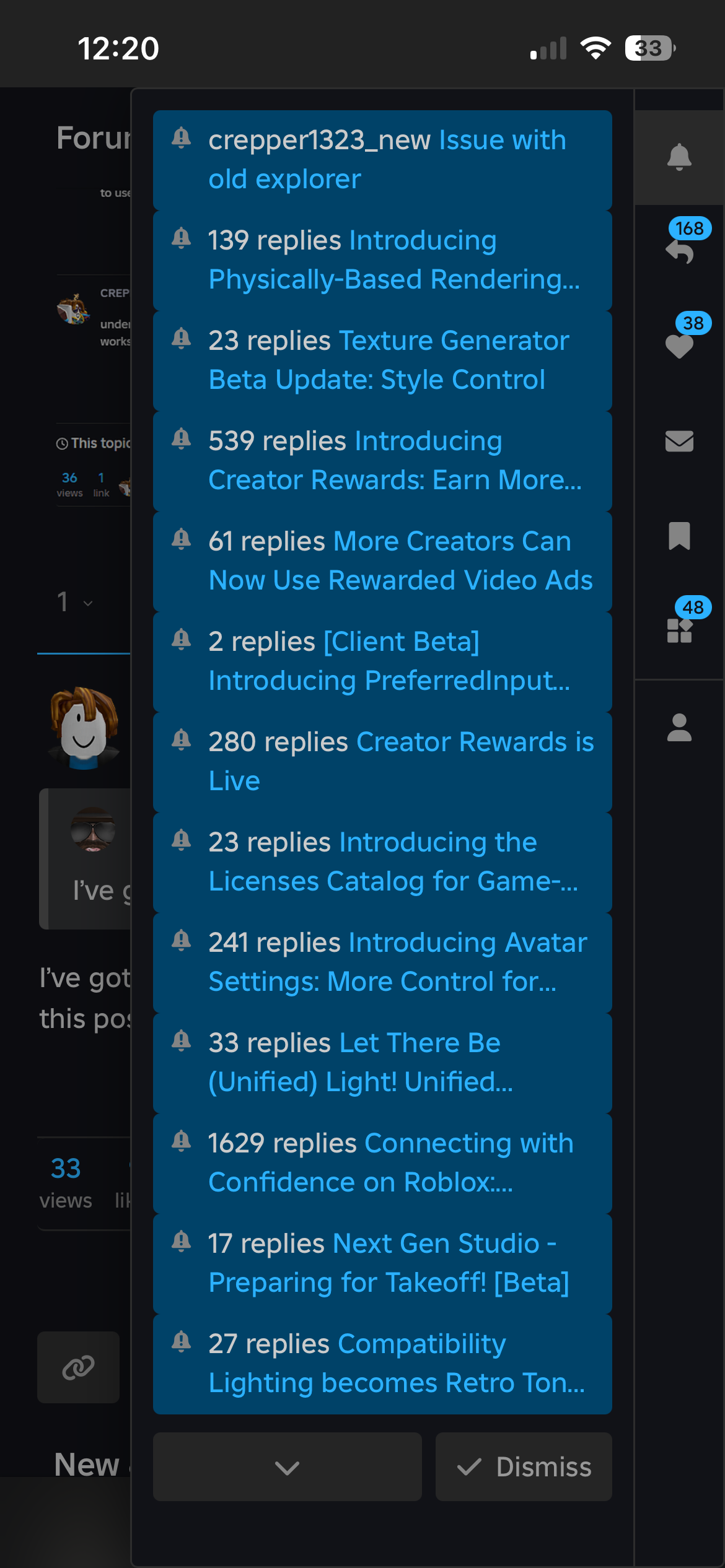Open the profile tab
Screen dimensions: 725x1568
[x=679, y=728]
